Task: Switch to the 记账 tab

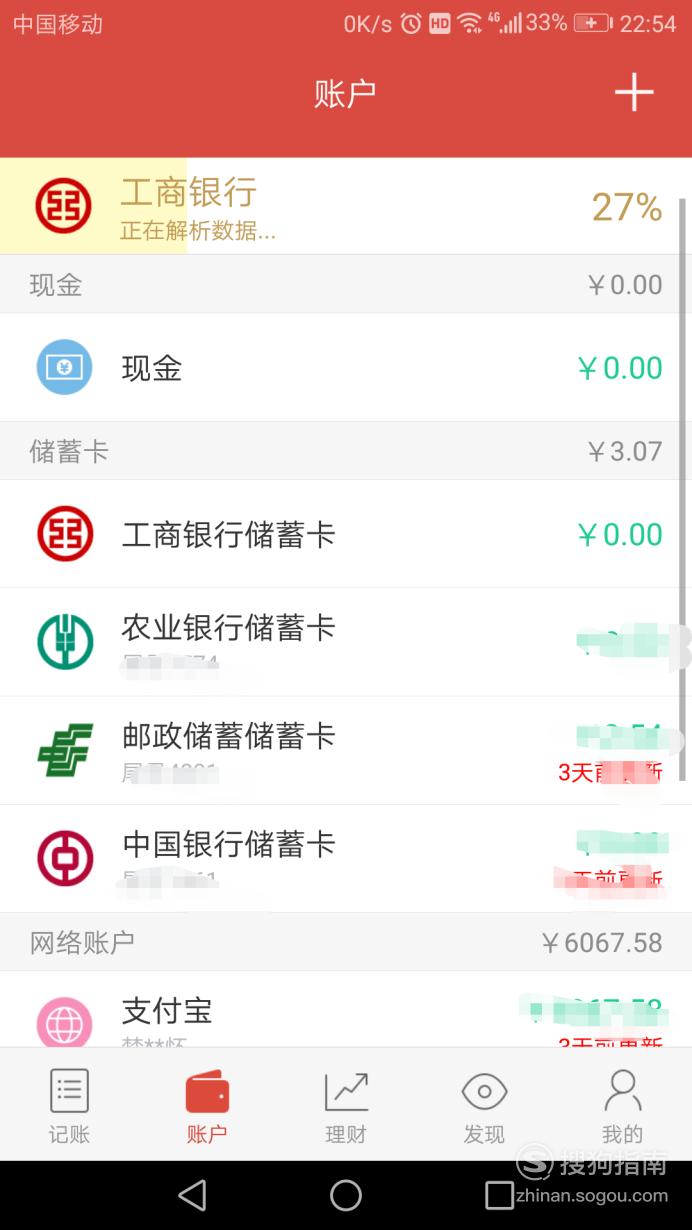Action: pos(69,1105)
